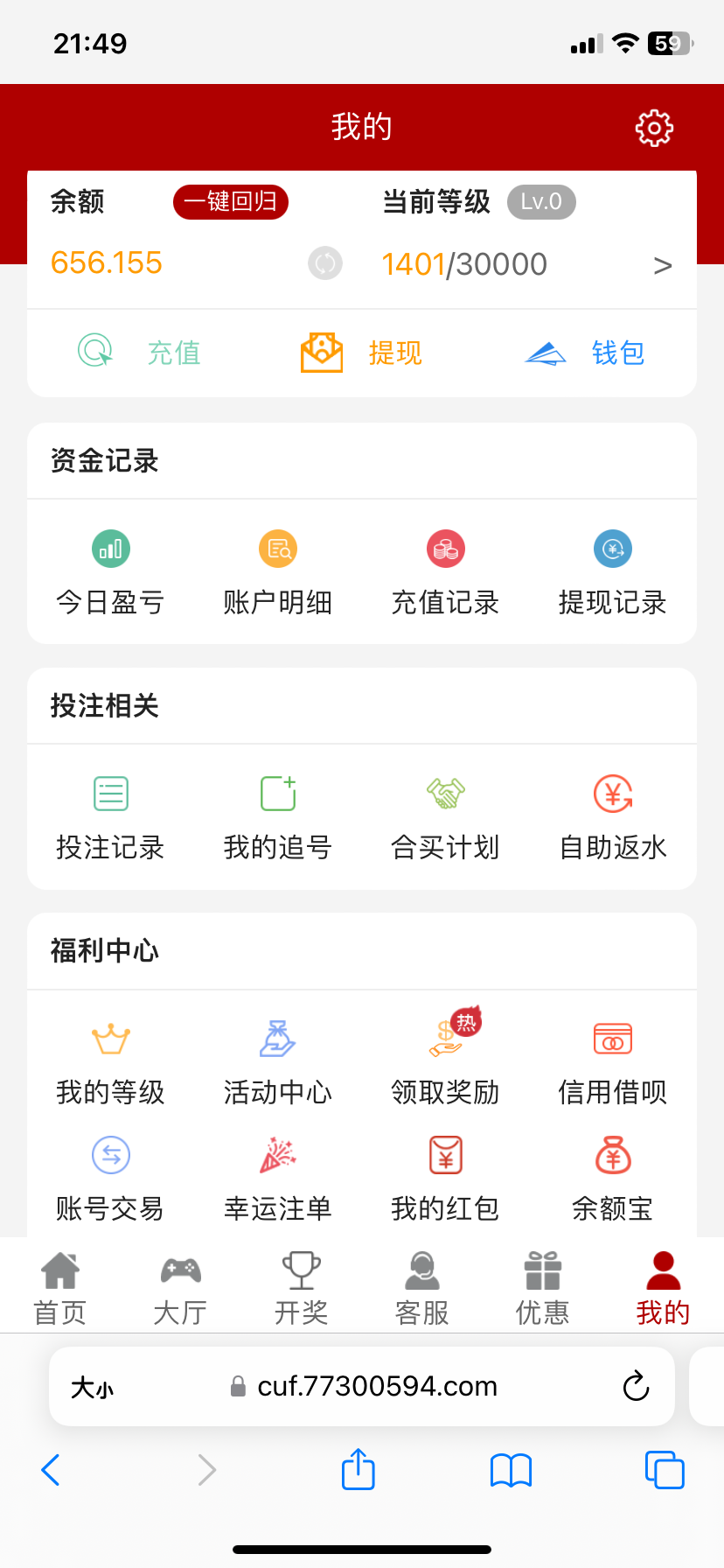
Task: Check 提现记录 history
Action: pos(612,573)
